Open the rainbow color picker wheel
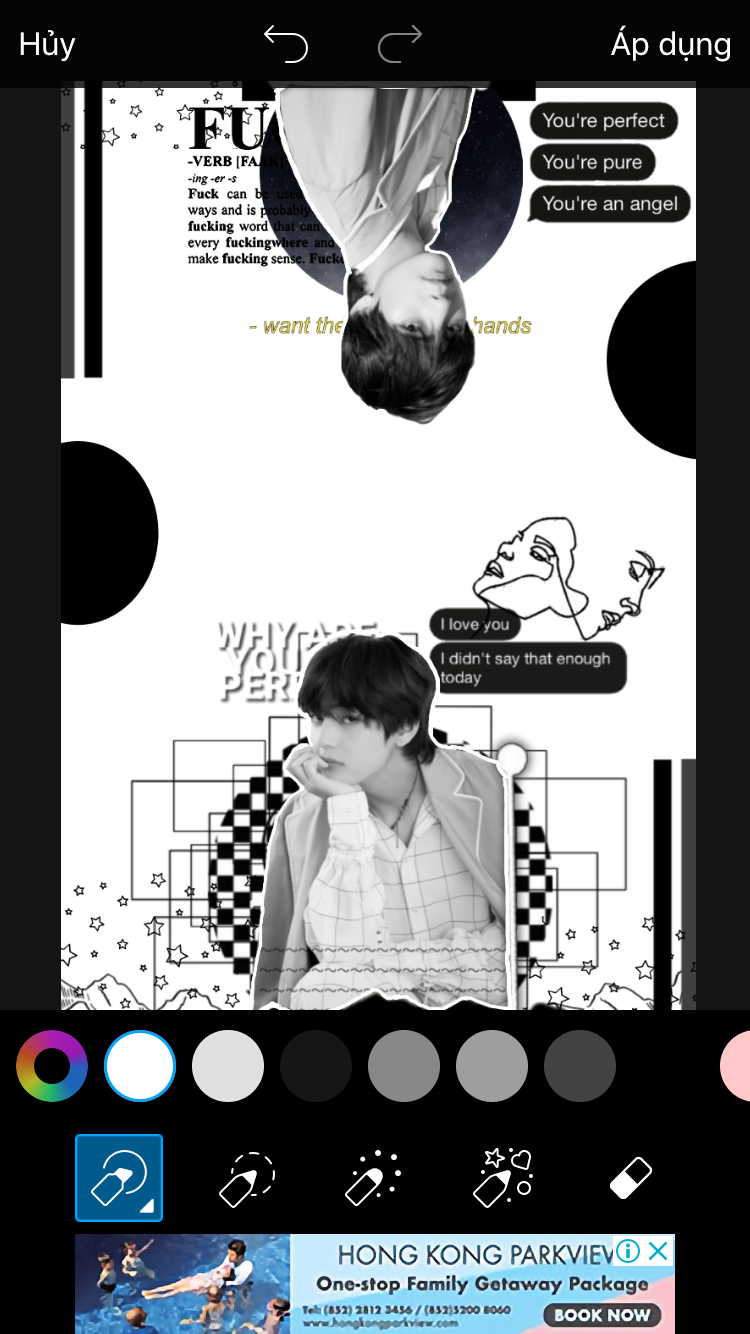Viewport: 750px width, 1334px height. [x=52, y=1066]
